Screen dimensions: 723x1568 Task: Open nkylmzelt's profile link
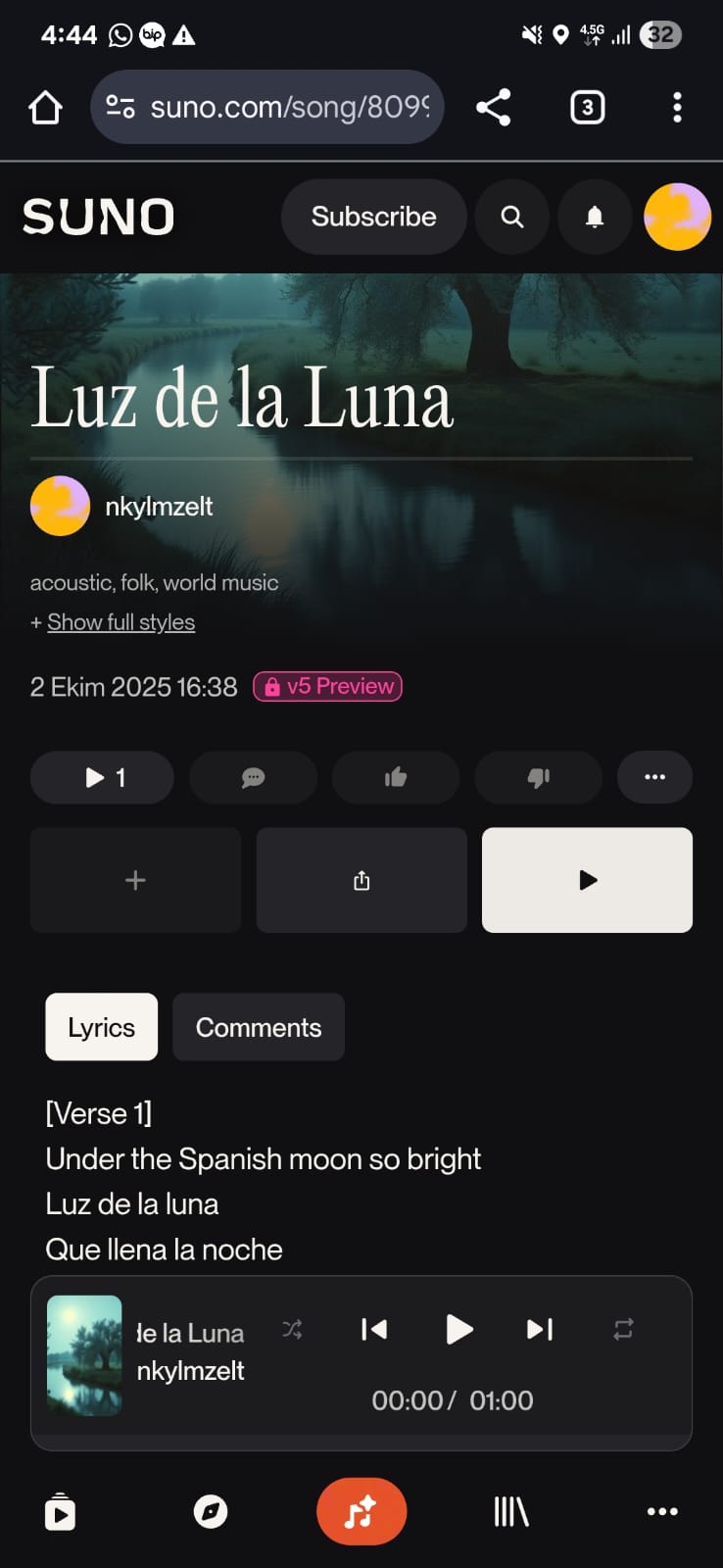pyautogui.click(x=159, y=507)
